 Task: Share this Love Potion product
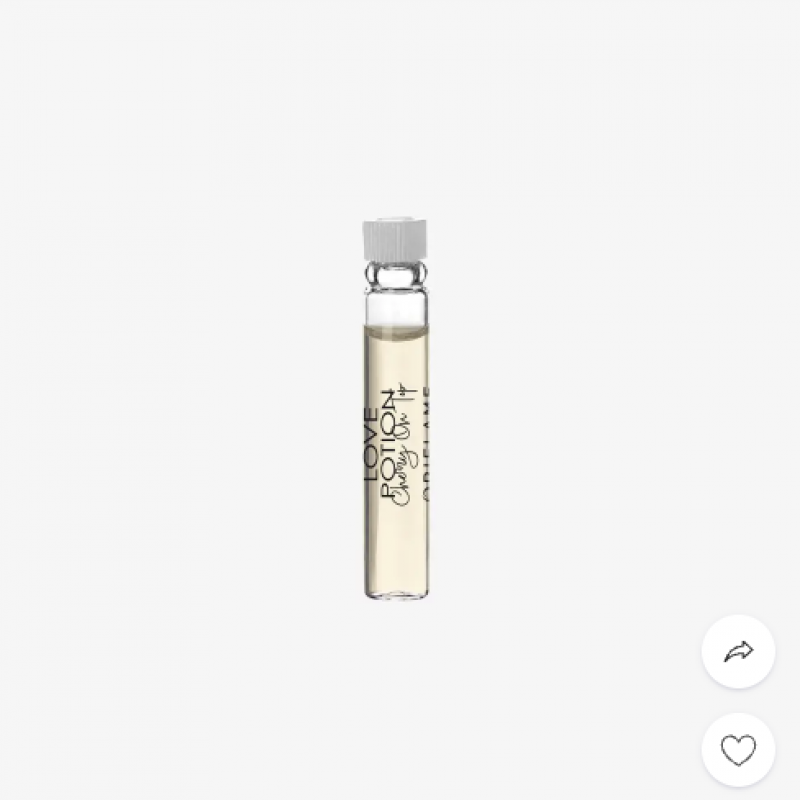(738, 651)
